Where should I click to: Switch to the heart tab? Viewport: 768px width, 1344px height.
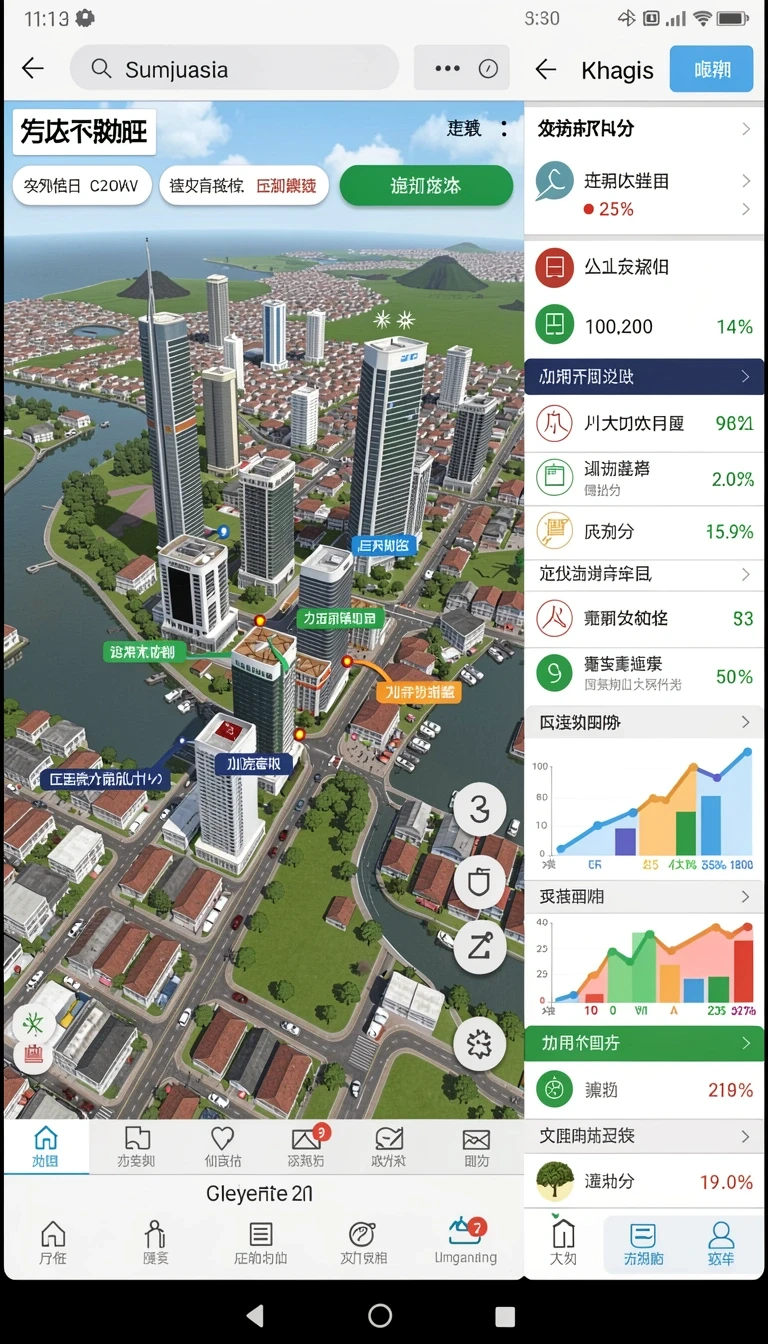coord(222,1146)
